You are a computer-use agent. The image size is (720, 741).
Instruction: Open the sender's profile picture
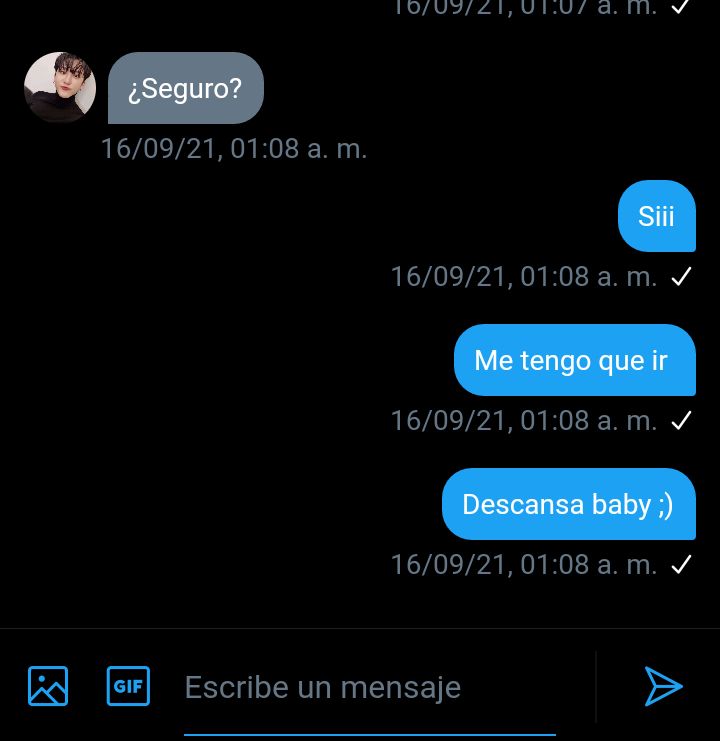60,88
